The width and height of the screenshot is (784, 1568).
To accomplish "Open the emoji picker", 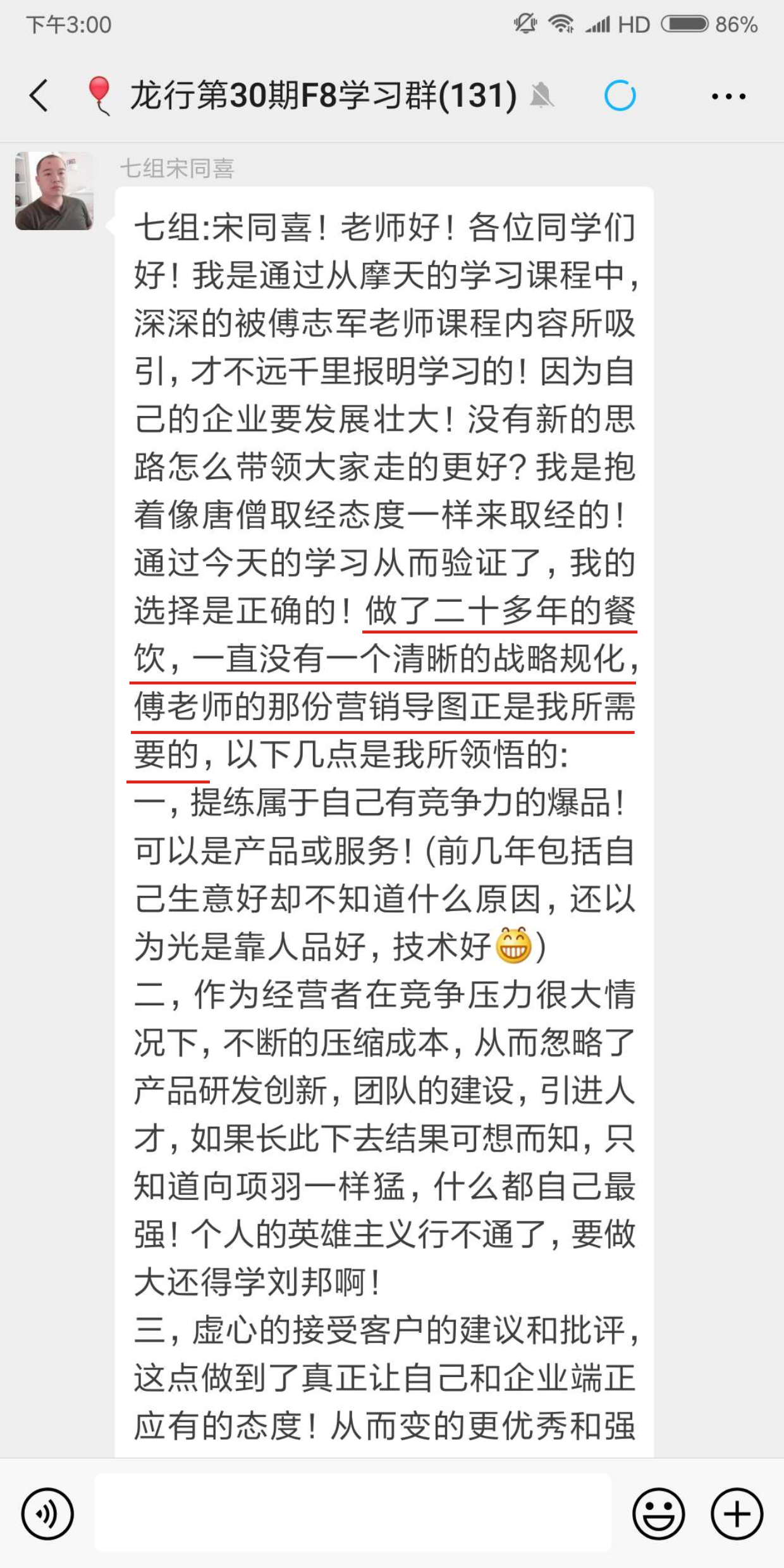I will pos(658,1514).
